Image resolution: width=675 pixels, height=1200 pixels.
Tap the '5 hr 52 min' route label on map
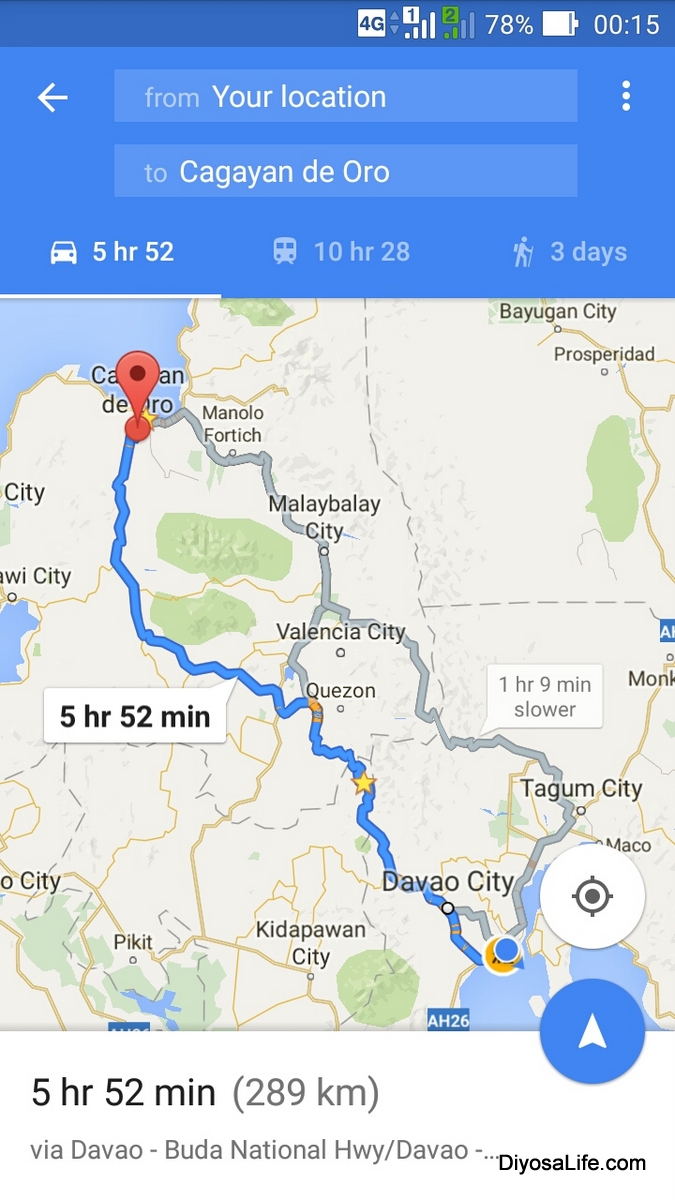[x=135, y=716]
